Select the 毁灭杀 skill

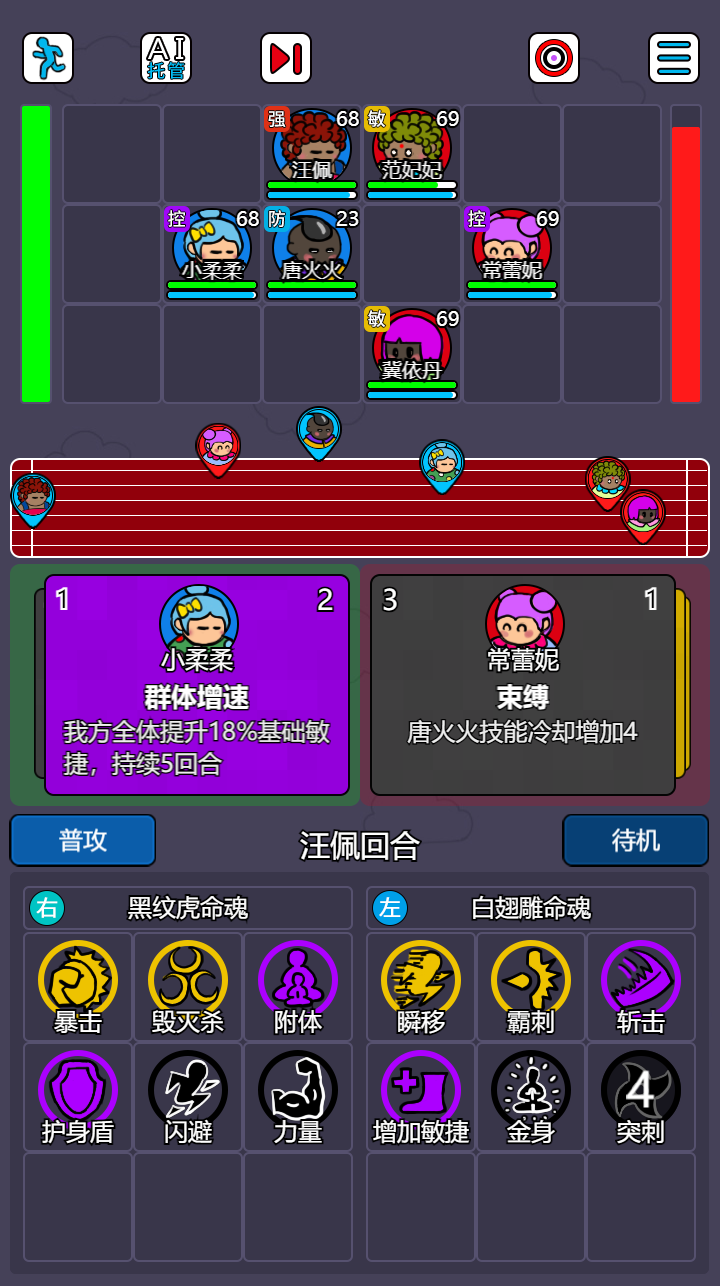point(188,986)
